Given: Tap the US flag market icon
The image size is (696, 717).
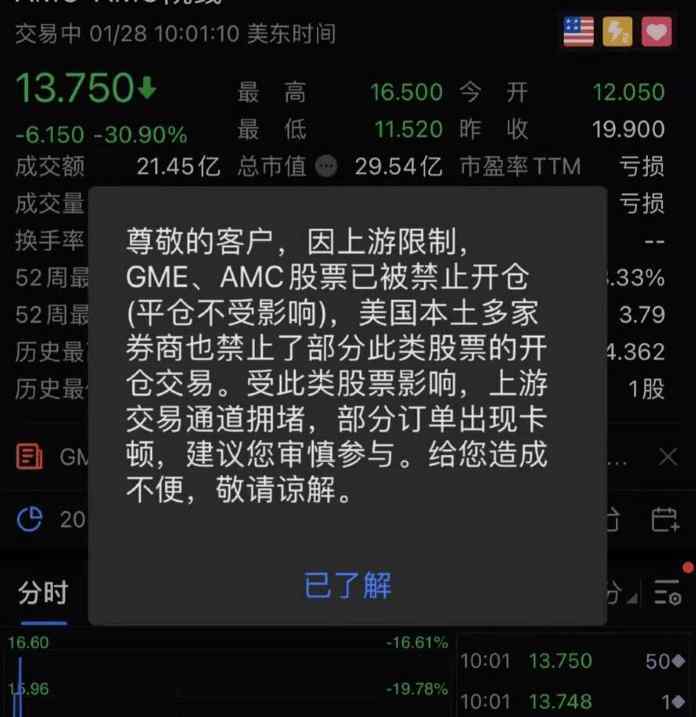Looking at the screenshot, I should 578,32.
